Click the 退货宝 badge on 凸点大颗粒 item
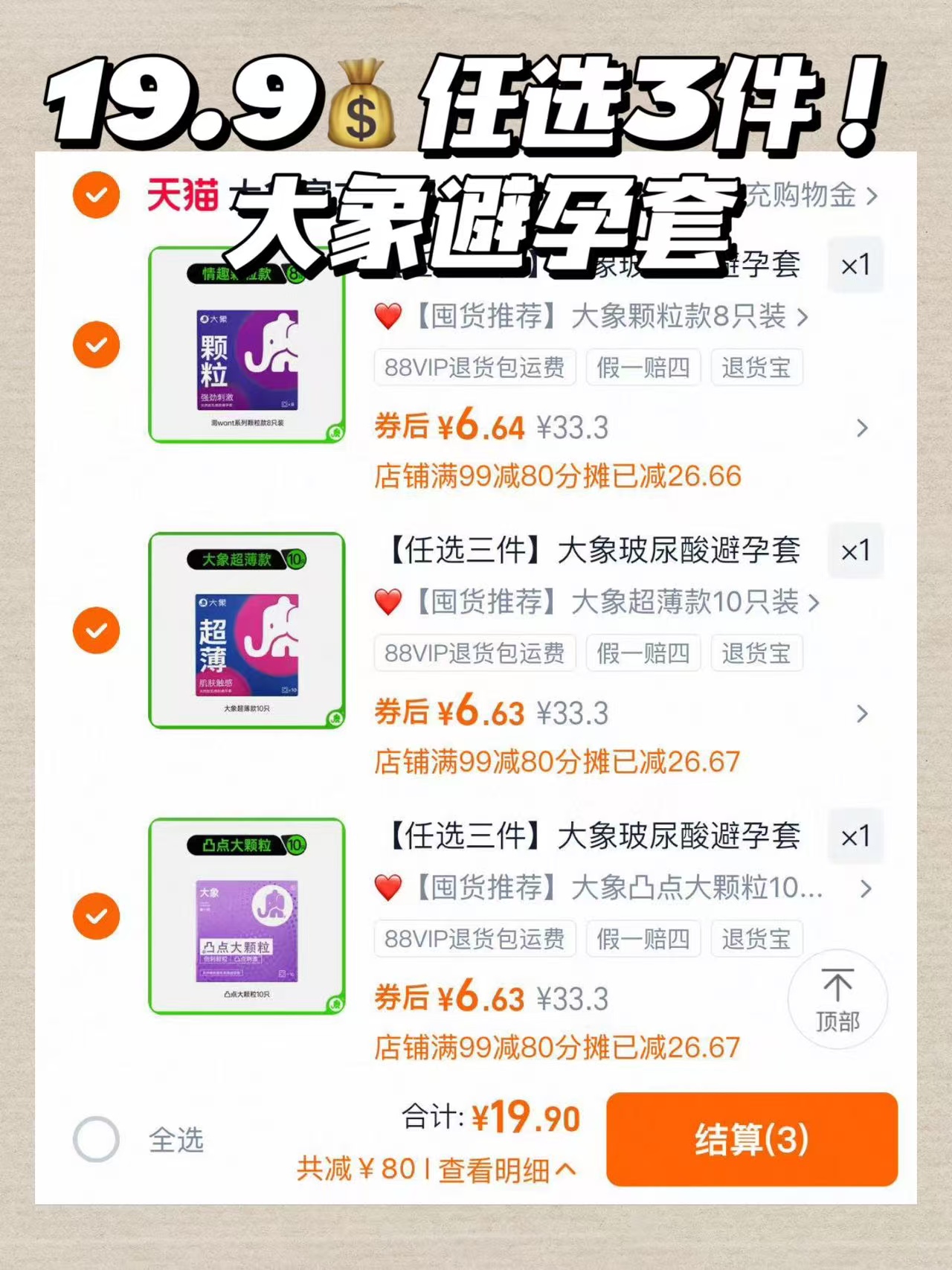 (x=756, y=939)
